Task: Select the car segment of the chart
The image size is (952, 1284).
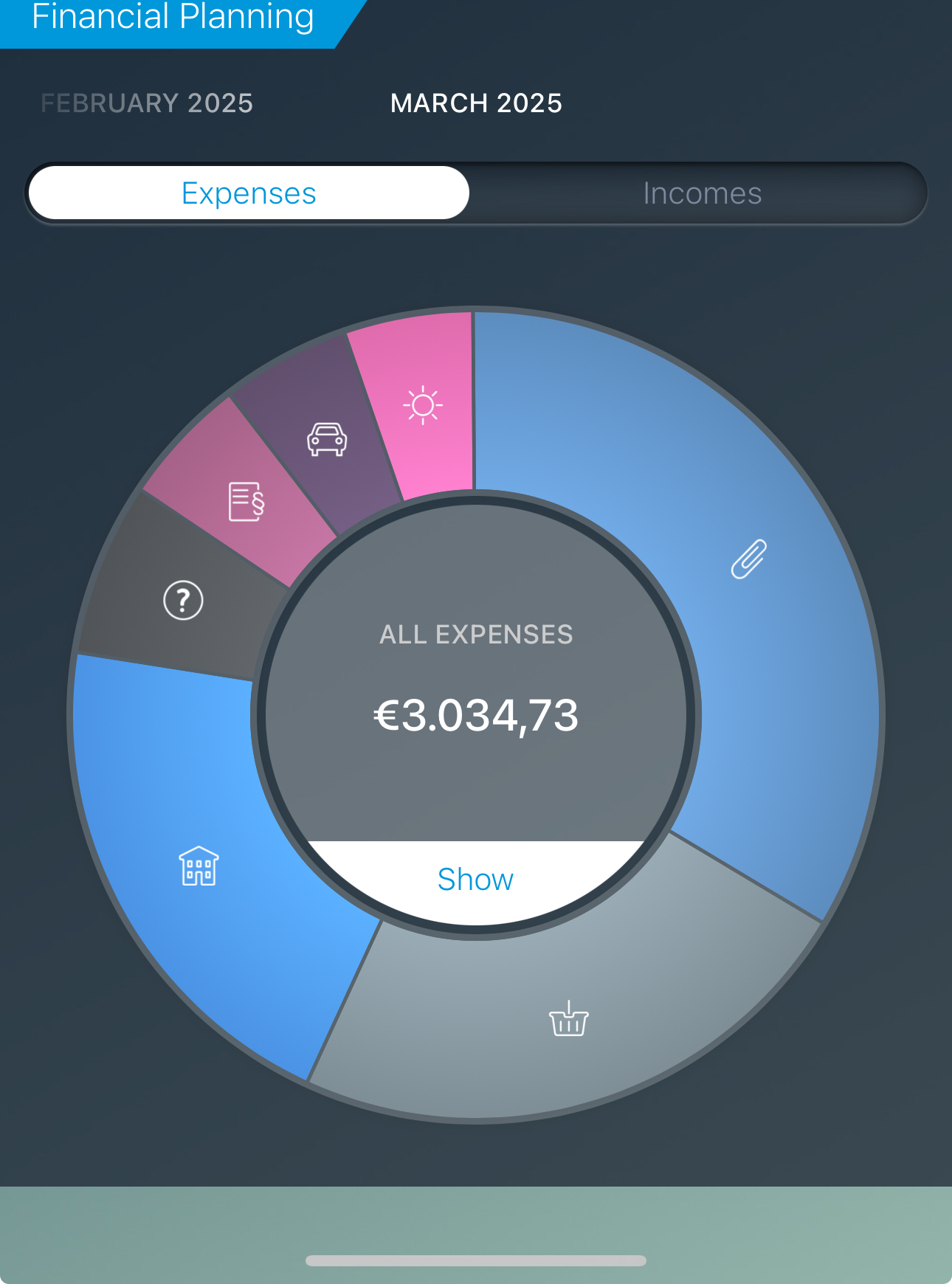Action: coord(327,440)
